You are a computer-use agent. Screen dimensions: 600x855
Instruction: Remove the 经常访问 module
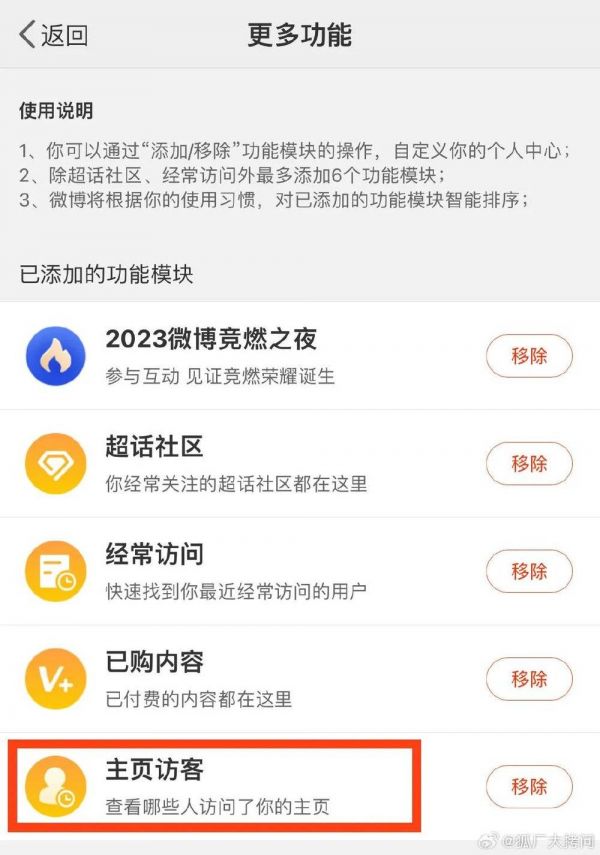point(529,571)
